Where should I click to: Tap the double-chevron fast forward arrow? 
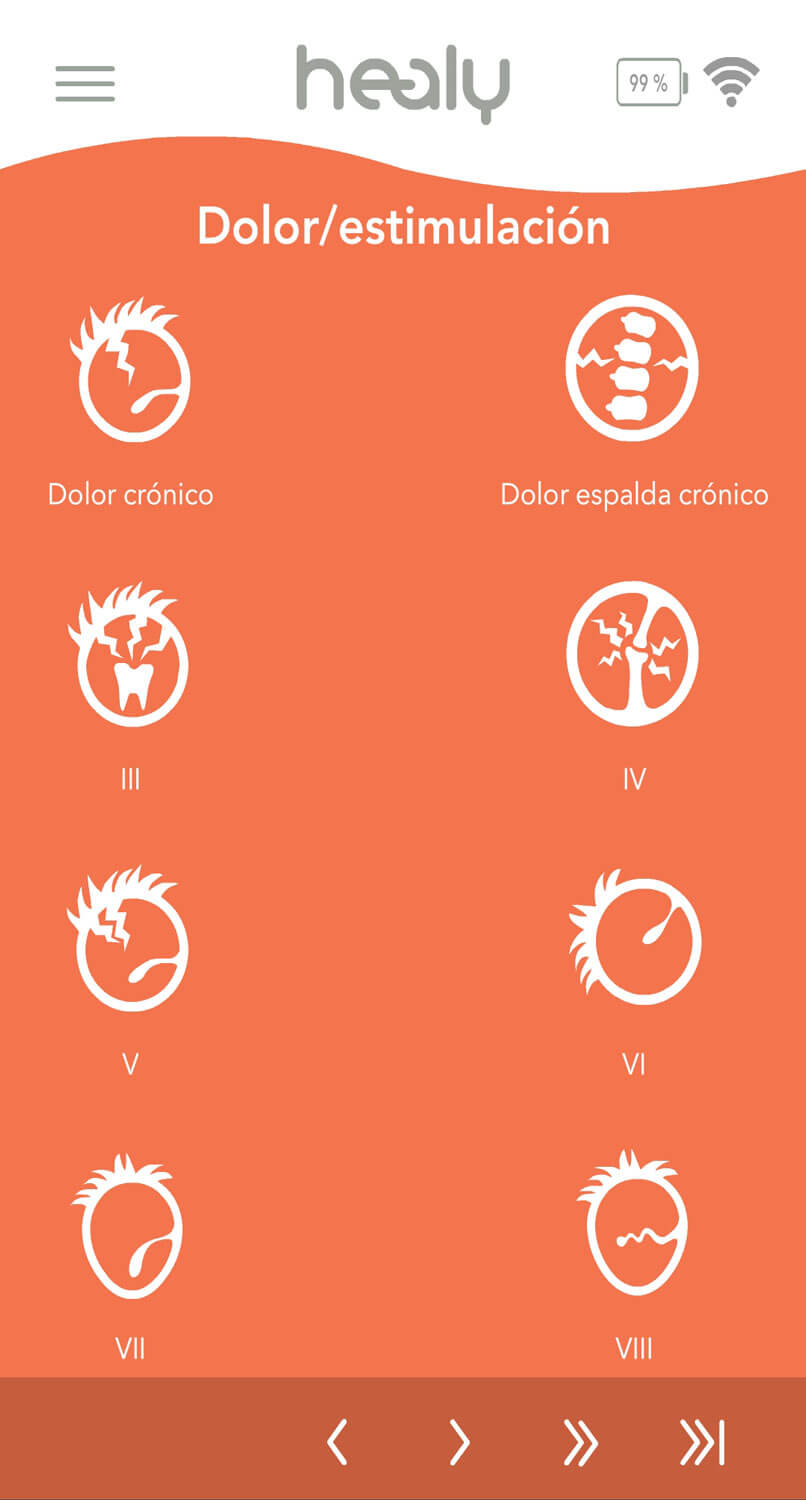[x=580, y=1442]
